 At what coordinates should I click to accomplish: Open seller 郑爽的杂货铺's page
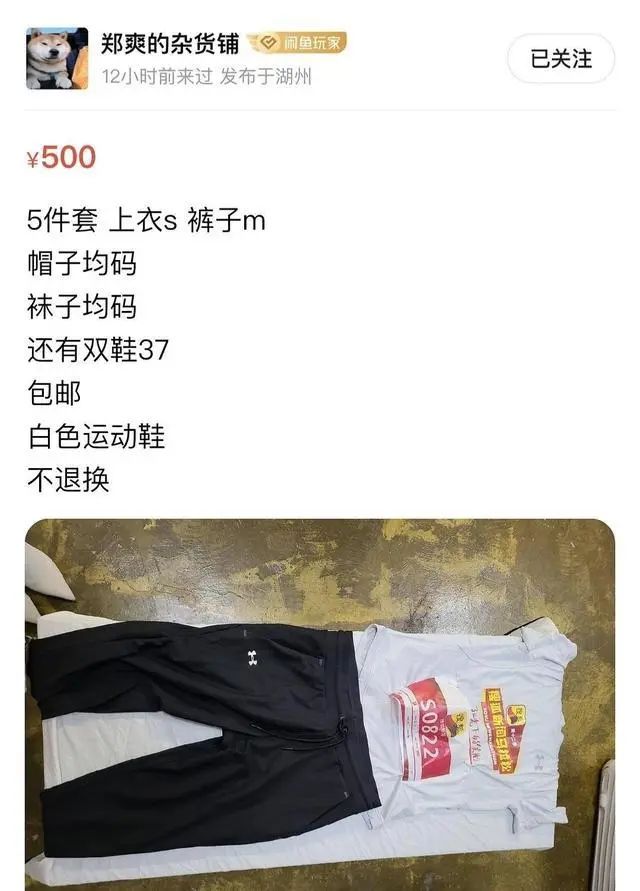pyautogui.click(x=170, y=42)
